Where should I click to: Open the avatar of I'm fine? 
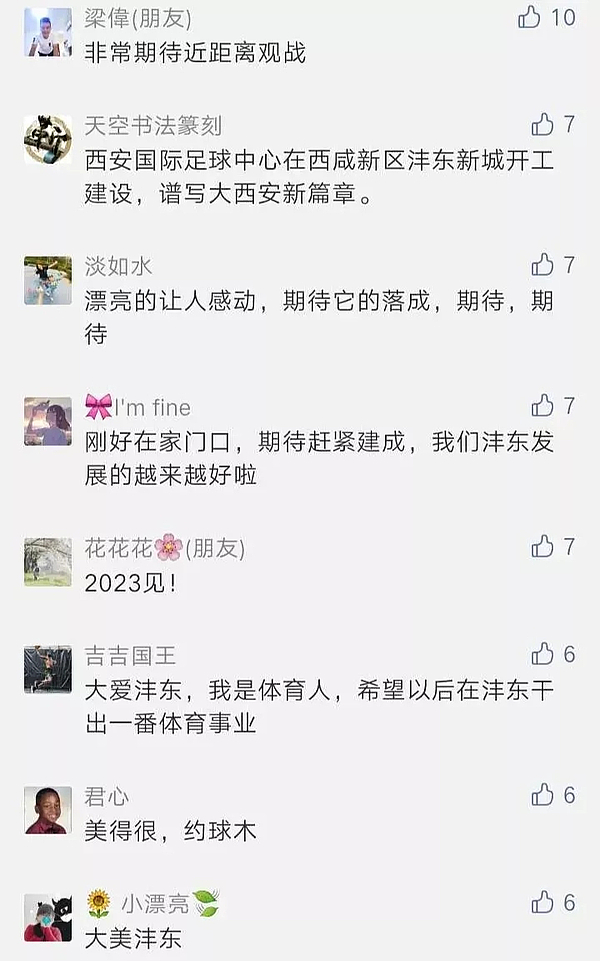pos(48,421)
